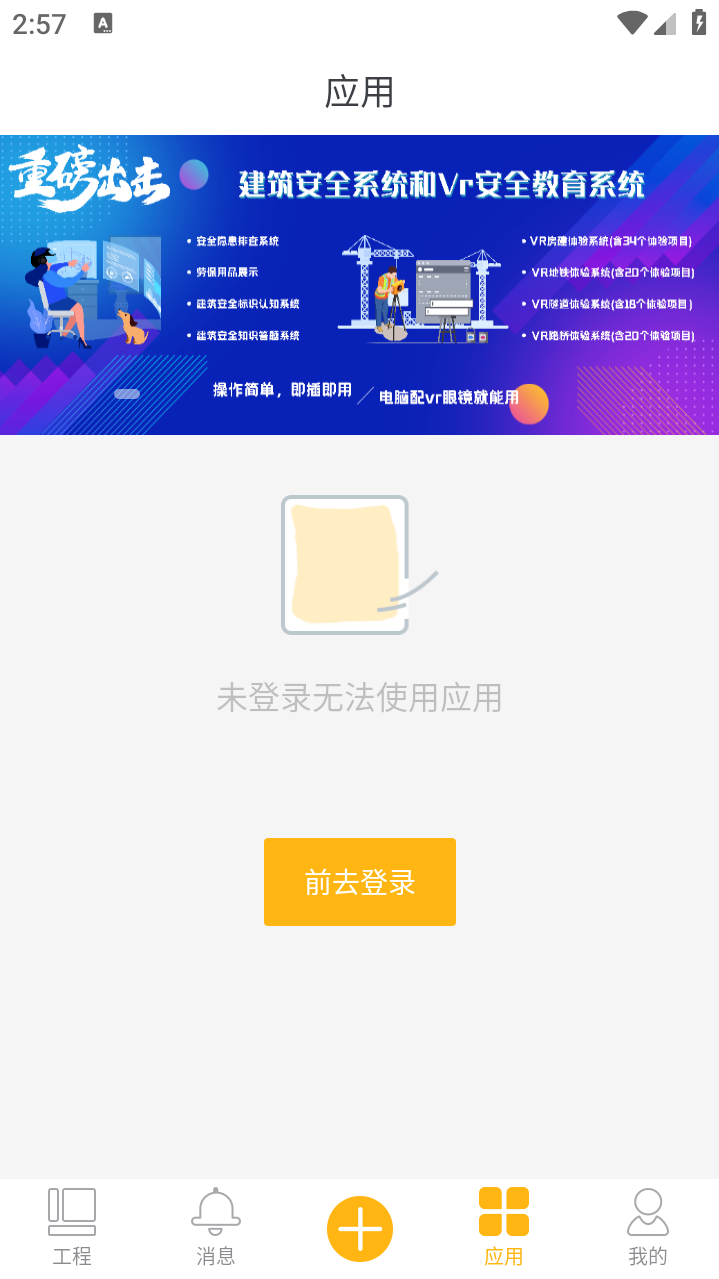Open the 消息 messages tab
Screen dimensions: 719x1279
tap(216, 1227)
